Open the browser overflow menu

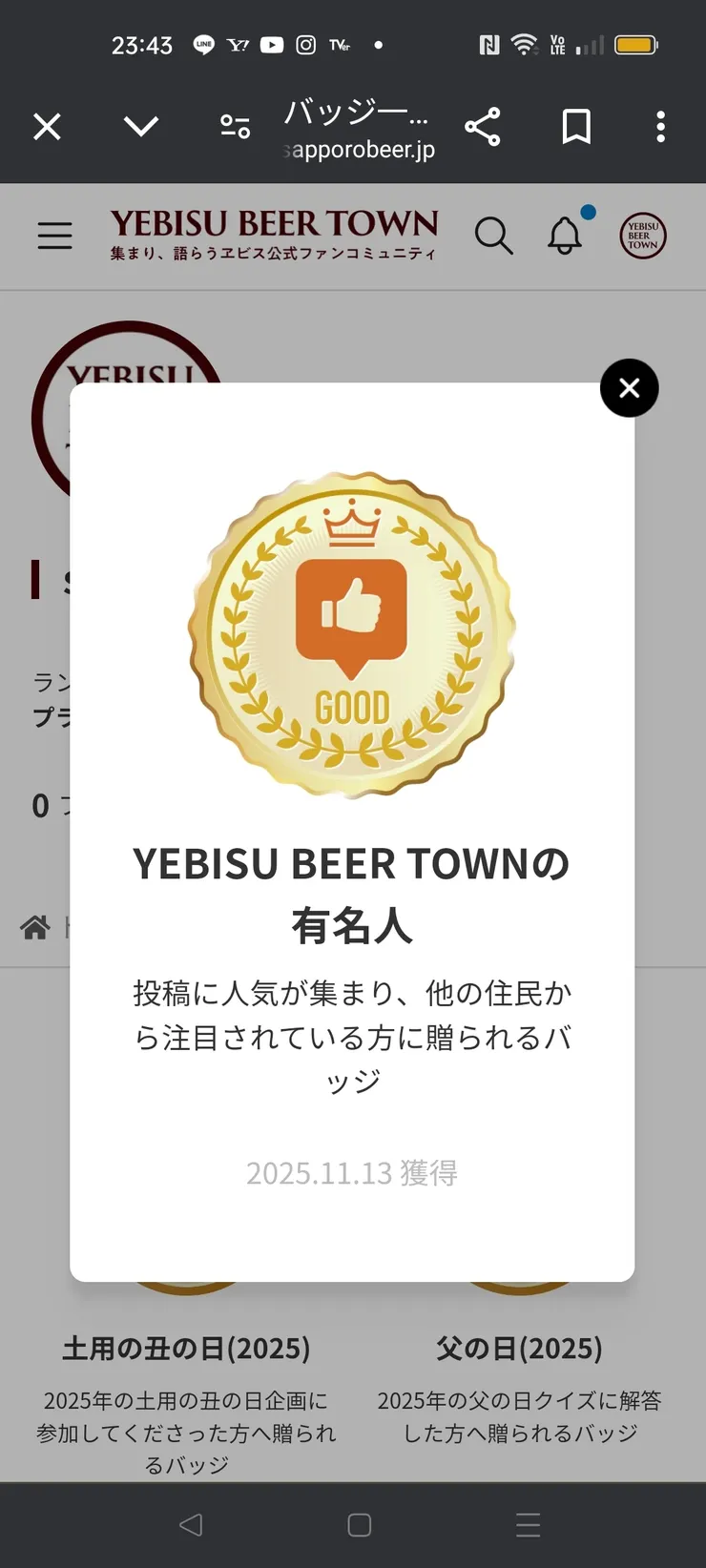(x=660, y=127)
